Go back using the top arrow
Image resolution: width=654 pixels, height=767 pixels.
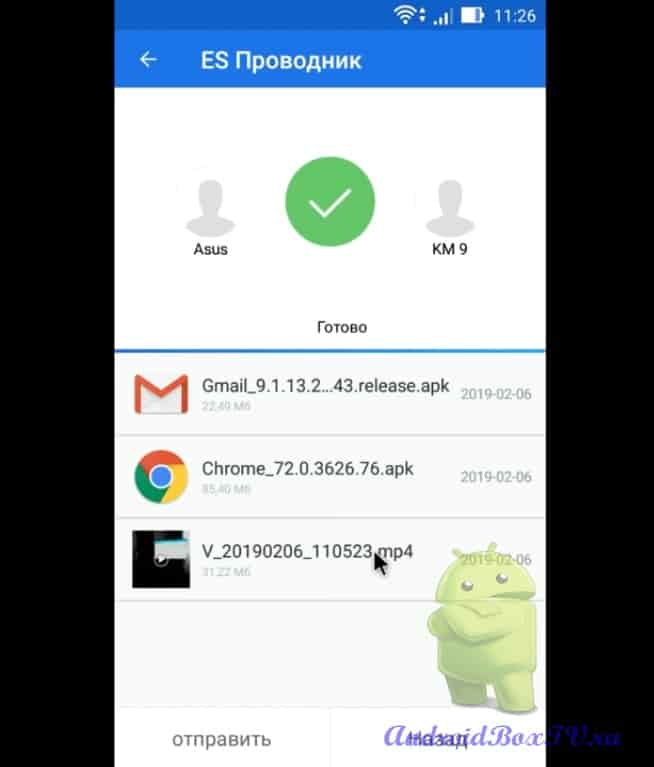pos(148,60)
